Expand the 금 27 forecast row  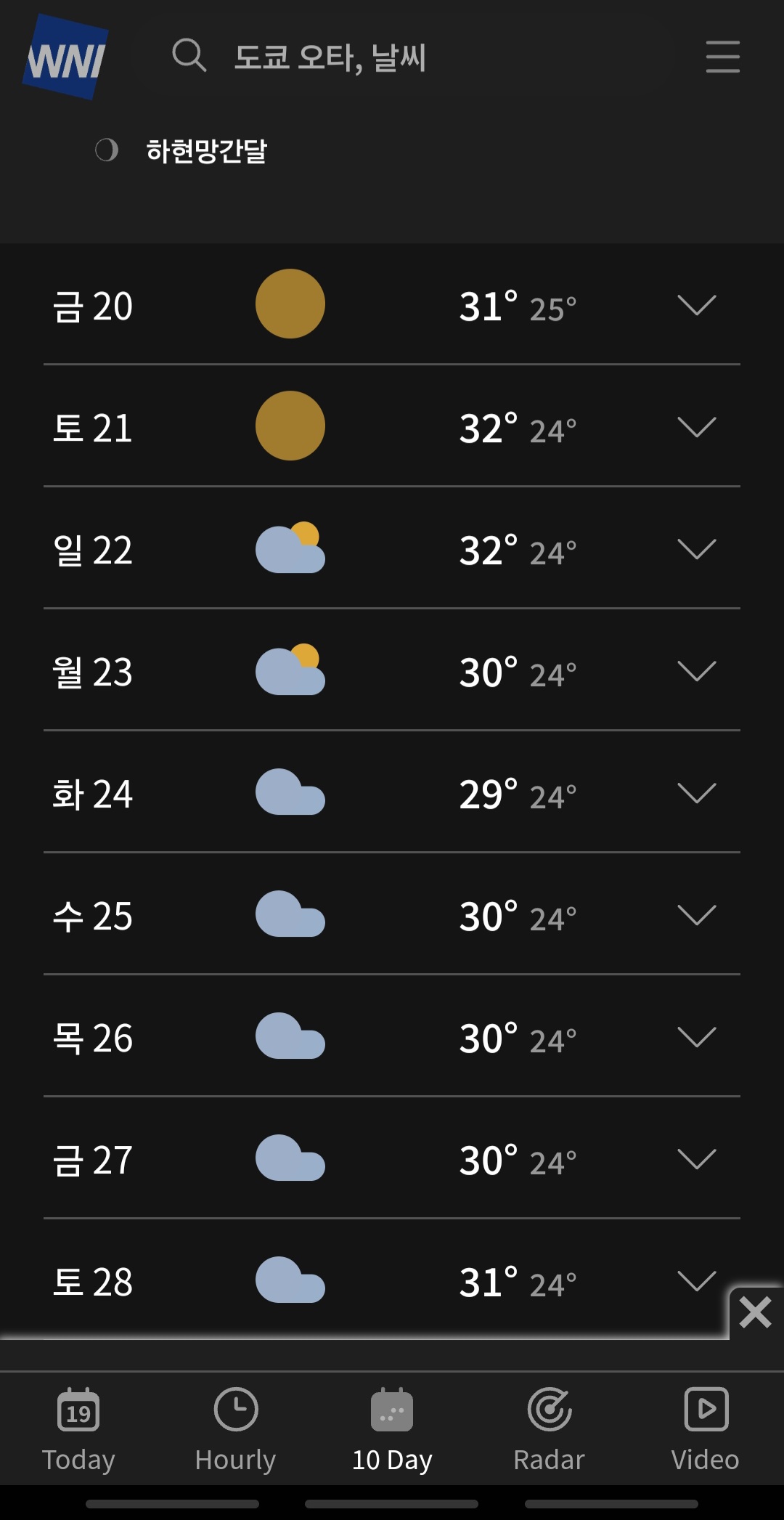click(x=392, y=1158)
